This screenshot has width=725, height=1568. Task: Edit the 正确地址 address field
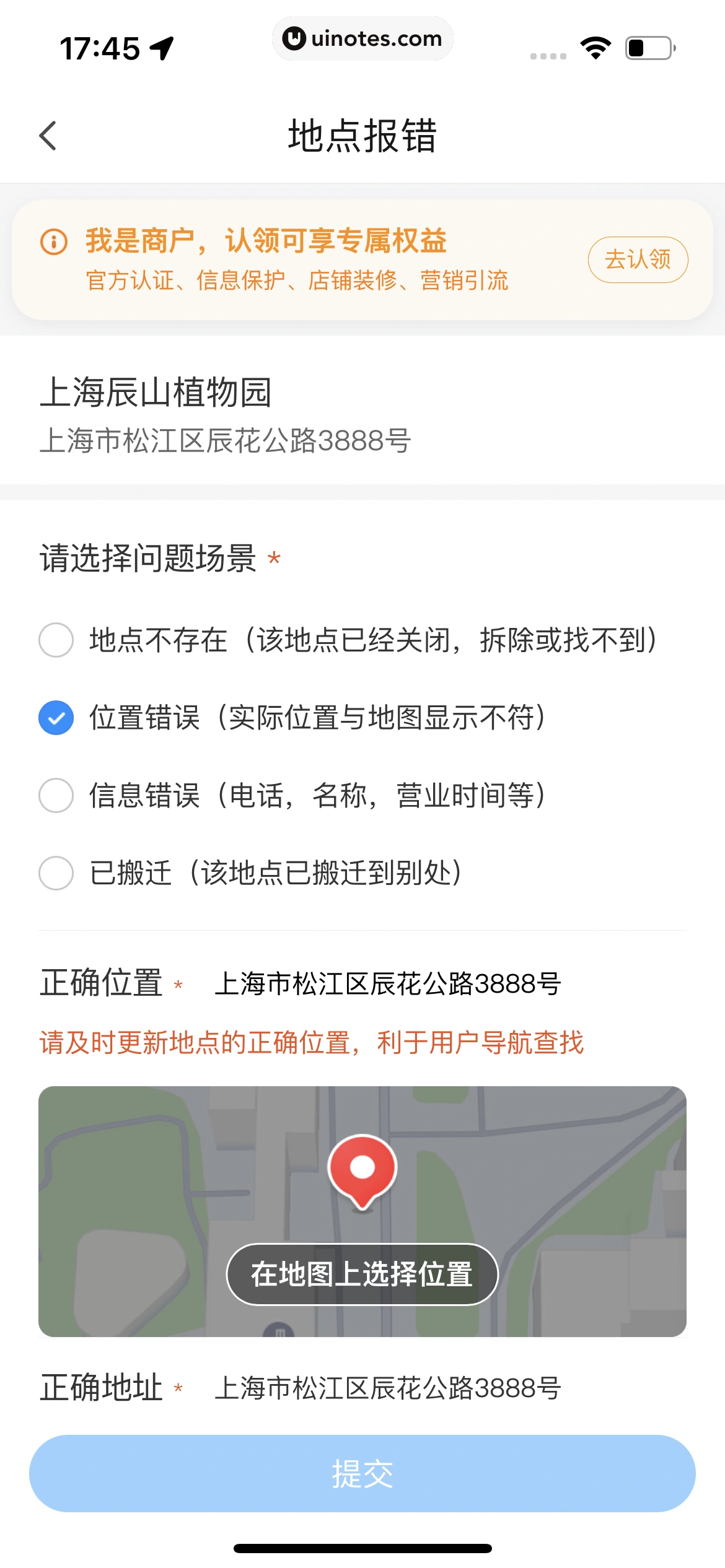[x=387, y=1388]
